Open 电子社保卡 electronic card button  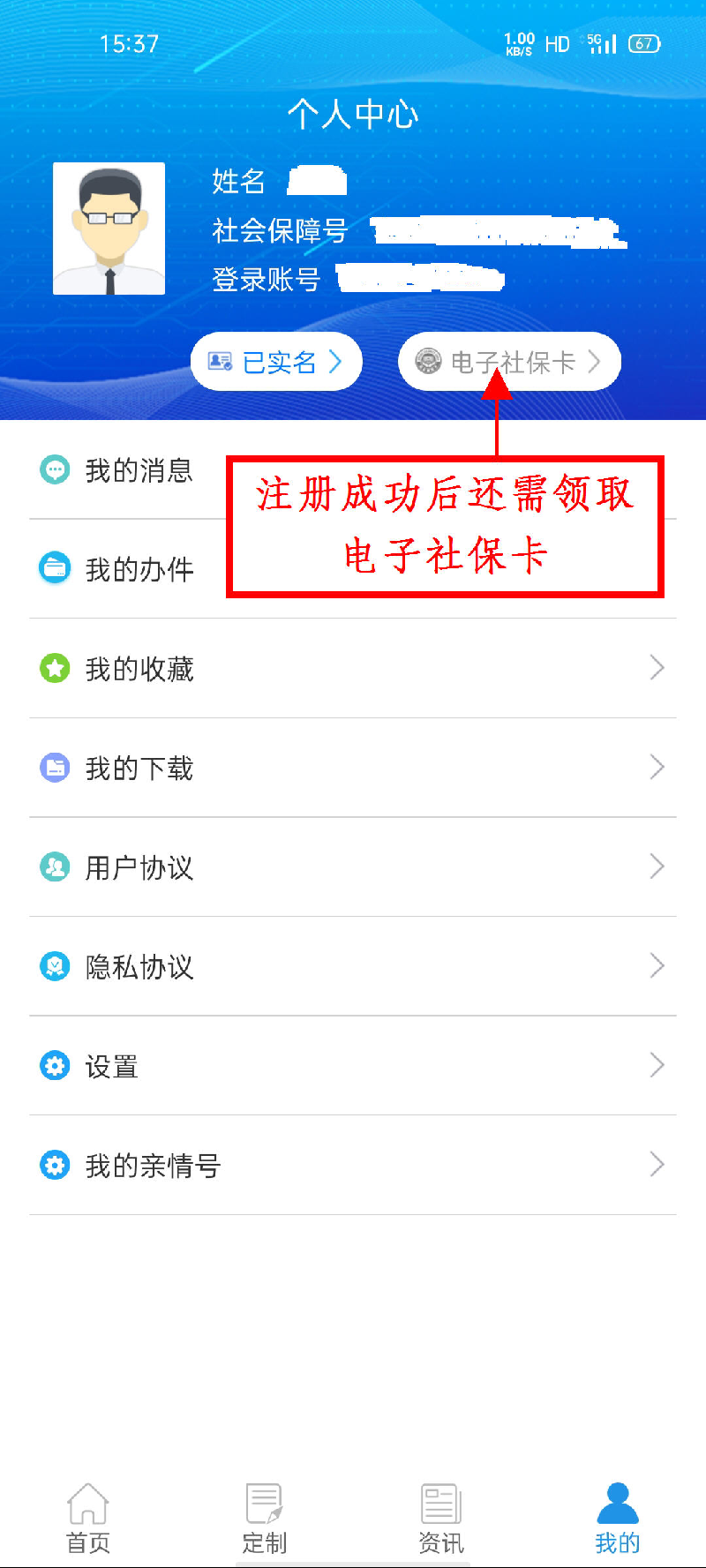click(x=510, y=362)
